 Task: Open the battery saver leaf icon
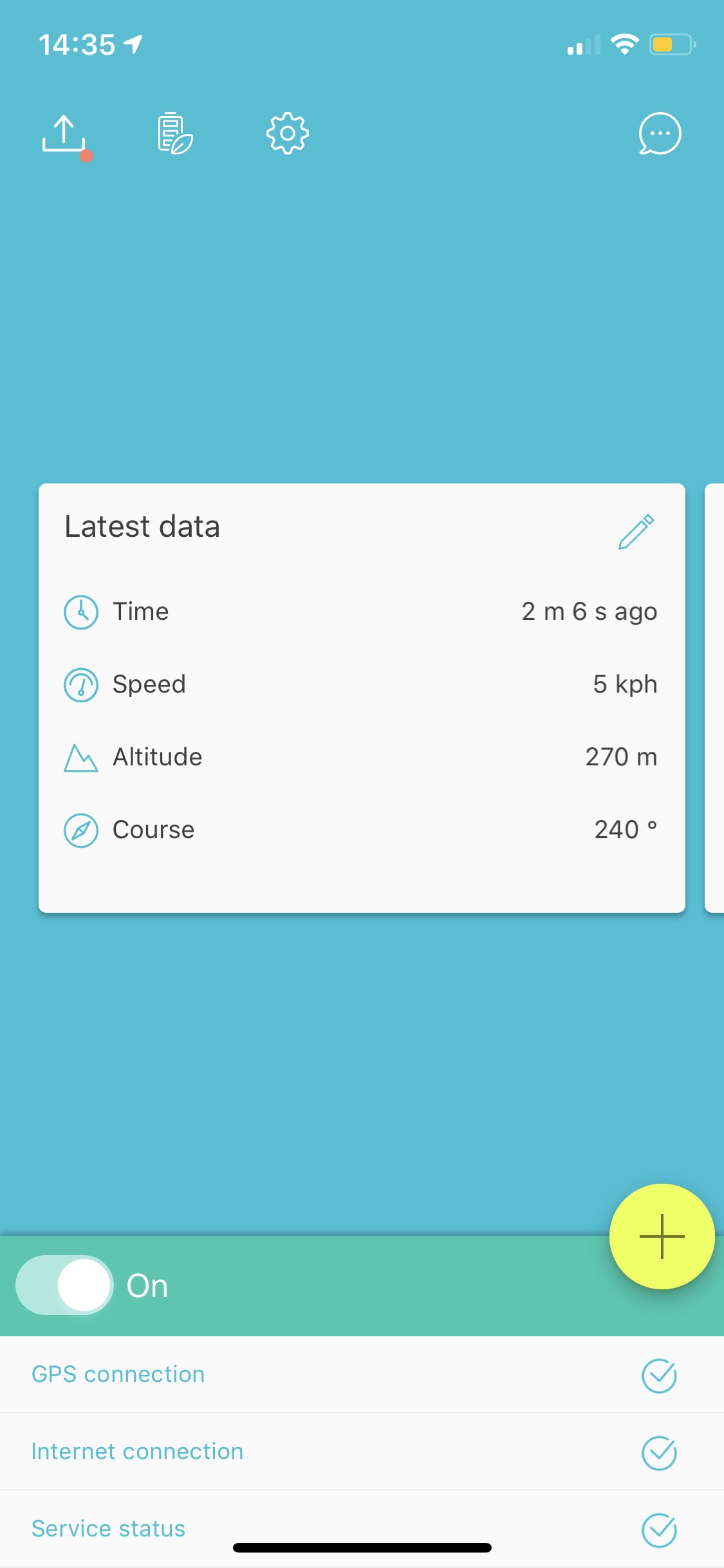click(175, 134)
